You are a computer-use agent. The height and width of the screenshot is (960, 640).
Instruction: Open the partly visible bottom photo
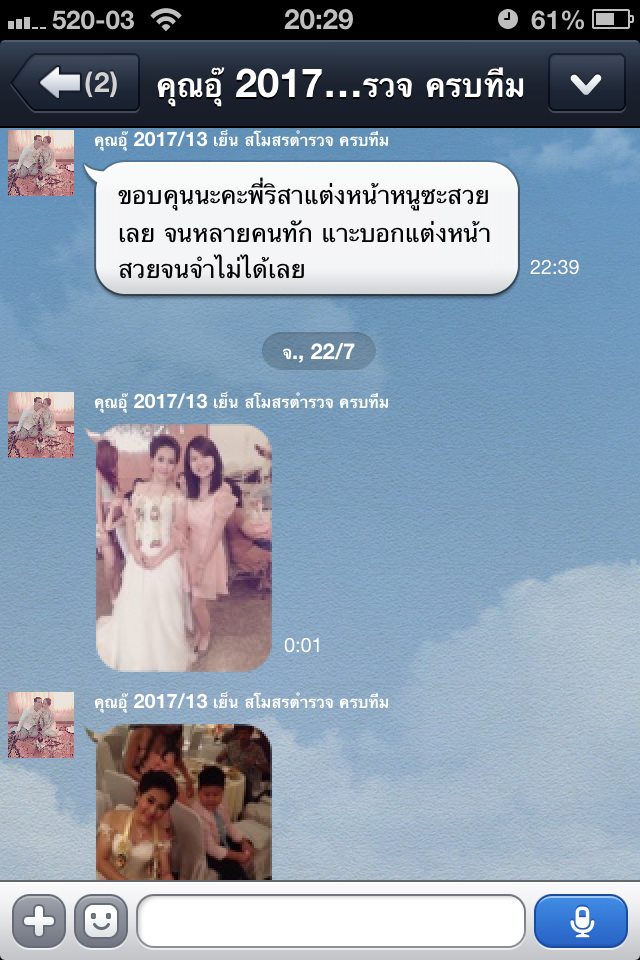click(184, 802)
